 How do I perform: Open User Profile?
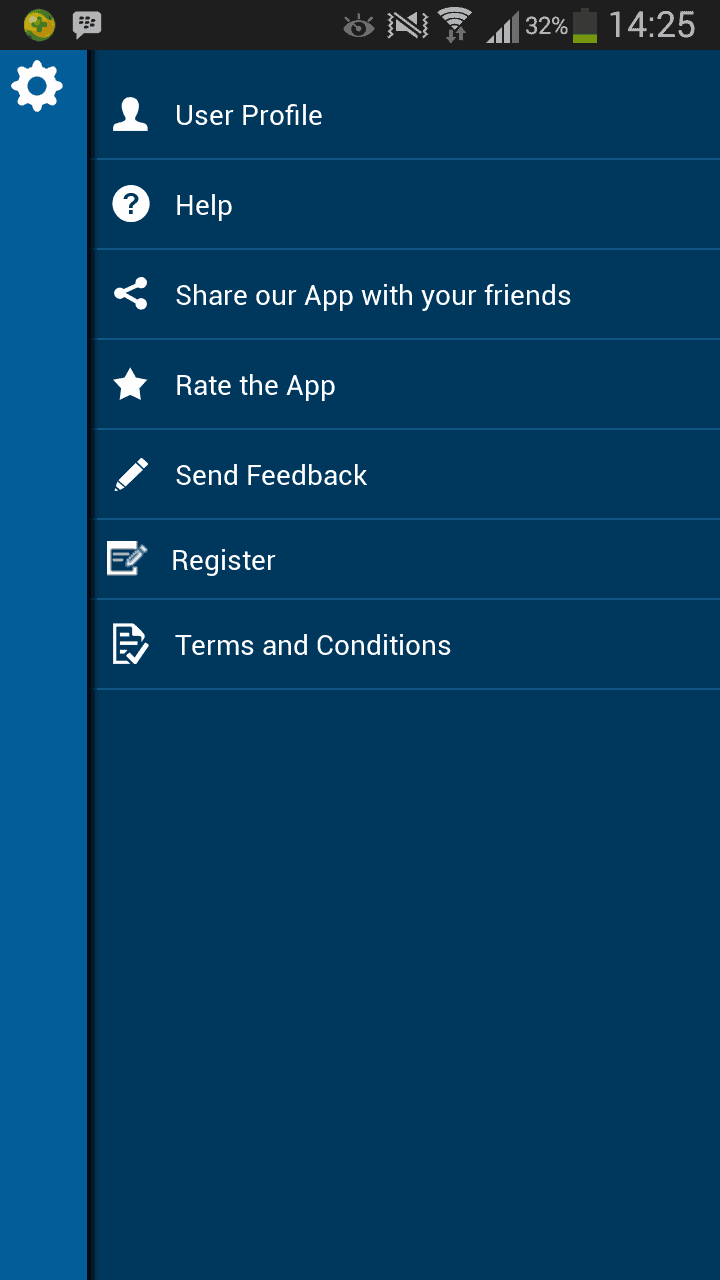point(249,116)
